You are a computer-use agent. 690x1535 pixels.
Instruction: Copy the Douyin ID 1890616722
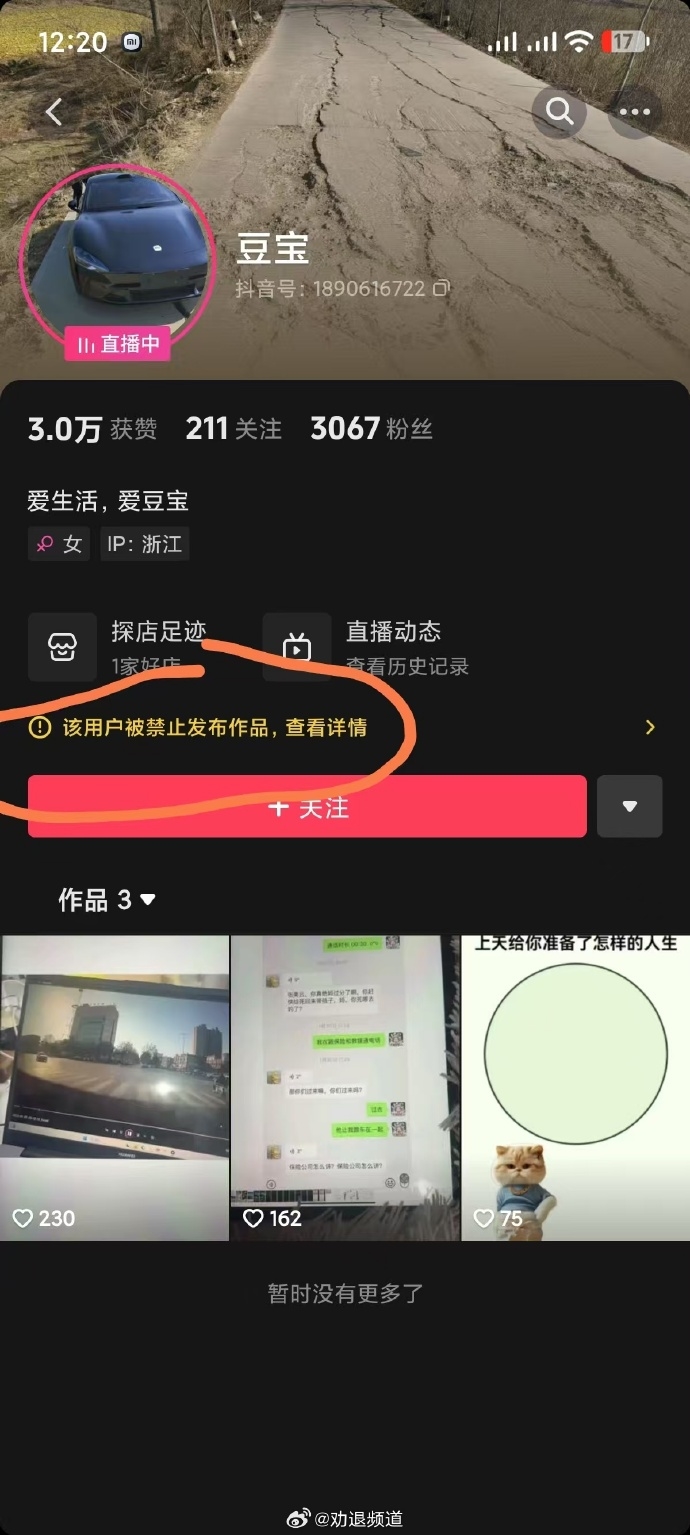[441, 289]
